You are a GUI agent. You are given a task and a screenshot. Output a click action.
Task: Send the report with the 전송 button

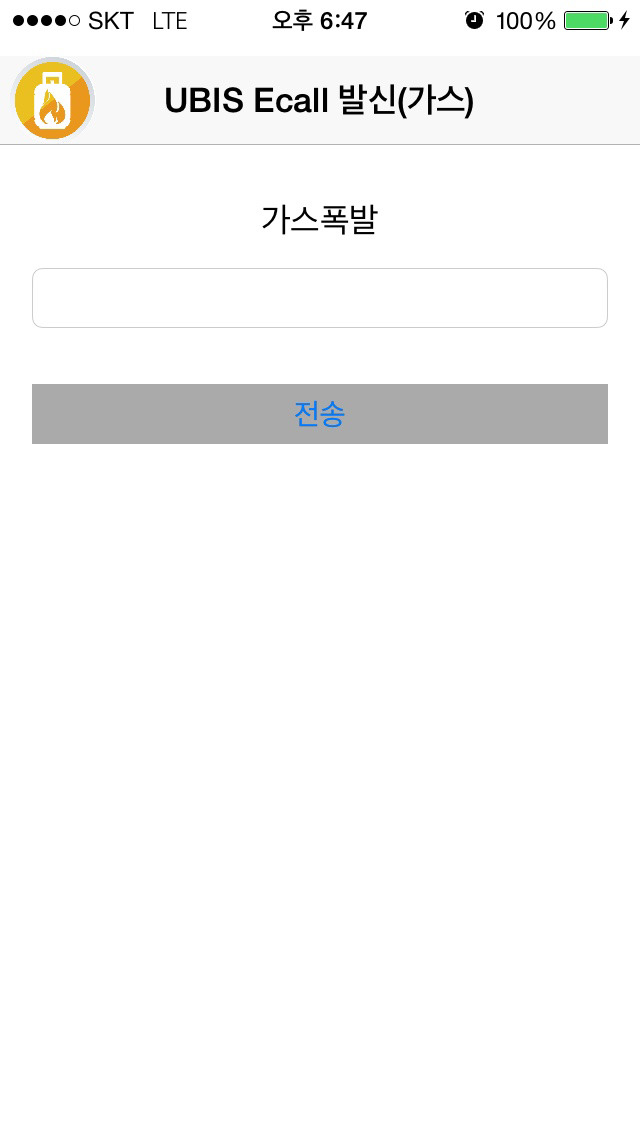click(x=320, y=414)
